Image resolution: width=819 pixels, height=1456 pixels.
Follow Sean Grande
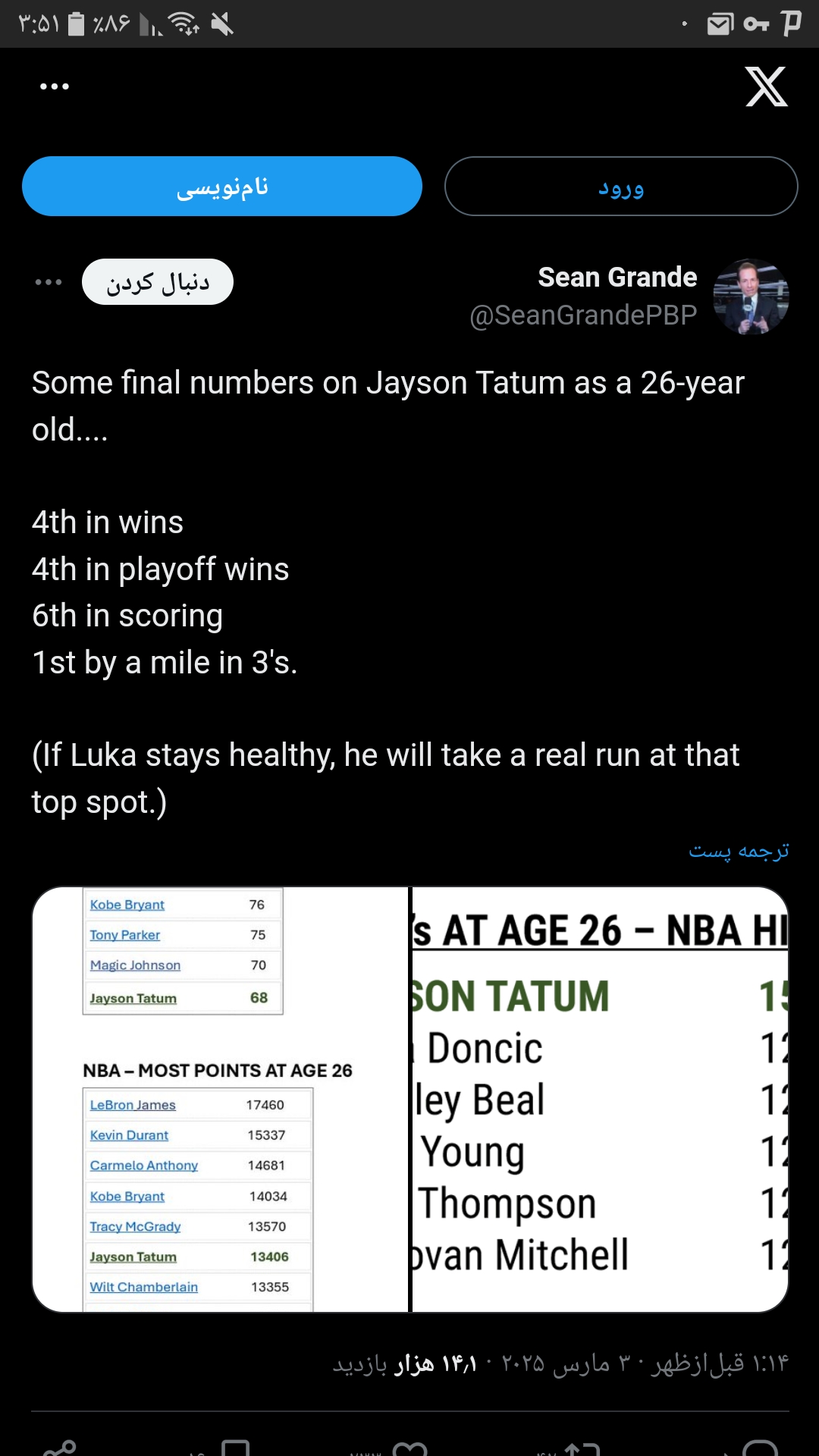coord(158,282)
